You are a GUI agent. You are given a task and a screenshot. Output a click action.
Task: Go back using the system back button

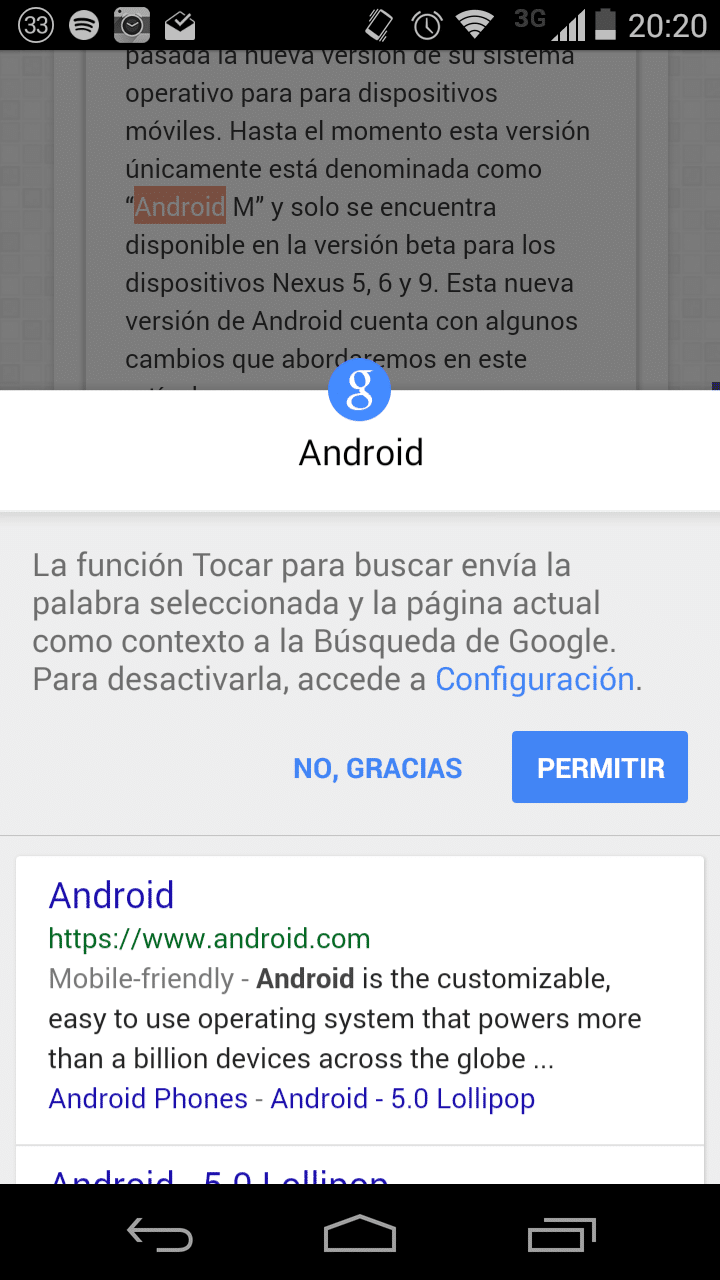[x=160, y=1235]
